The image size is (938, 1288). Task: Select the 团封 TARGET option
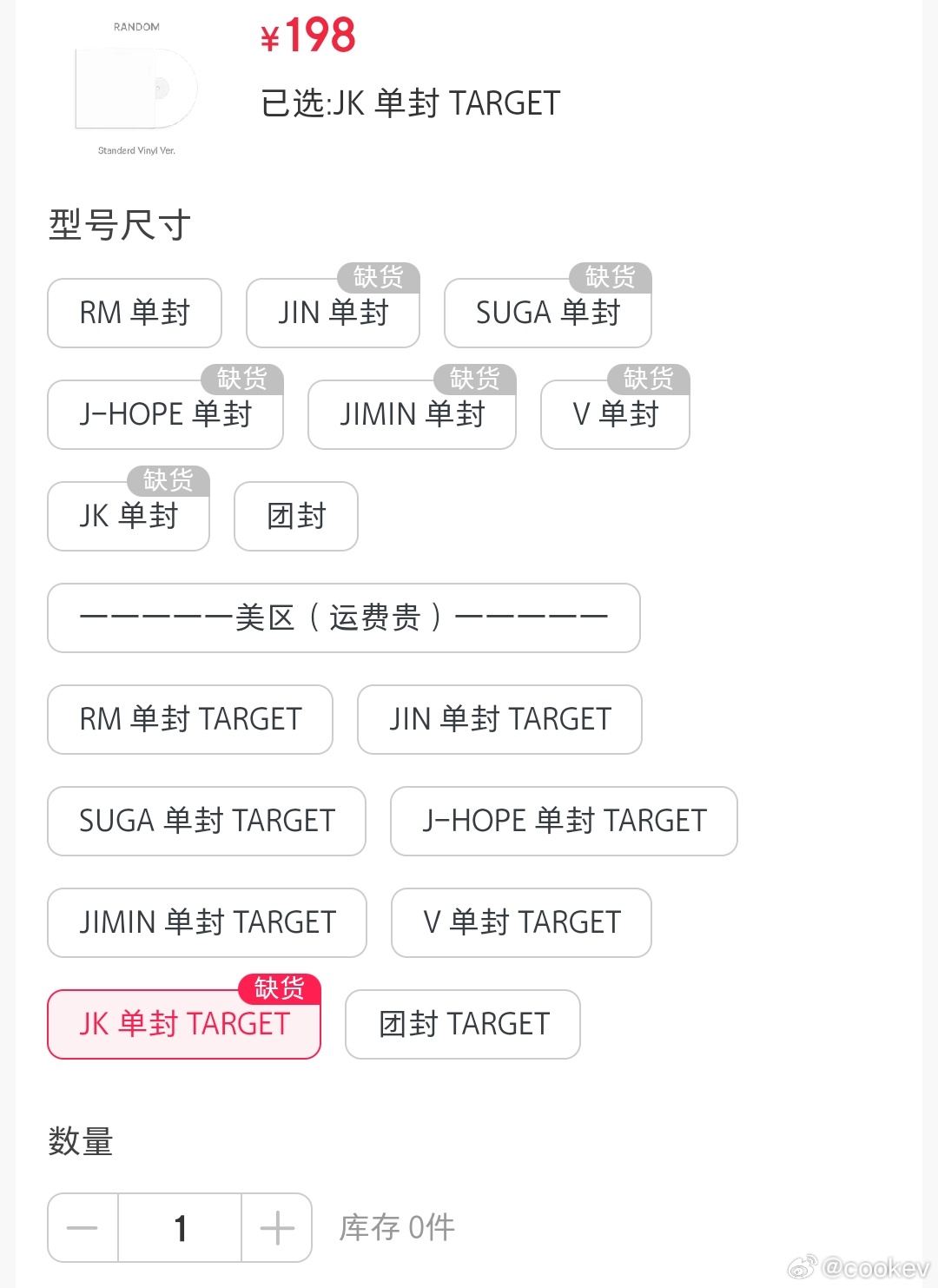pyautogui.click(x=461, y=1024)
